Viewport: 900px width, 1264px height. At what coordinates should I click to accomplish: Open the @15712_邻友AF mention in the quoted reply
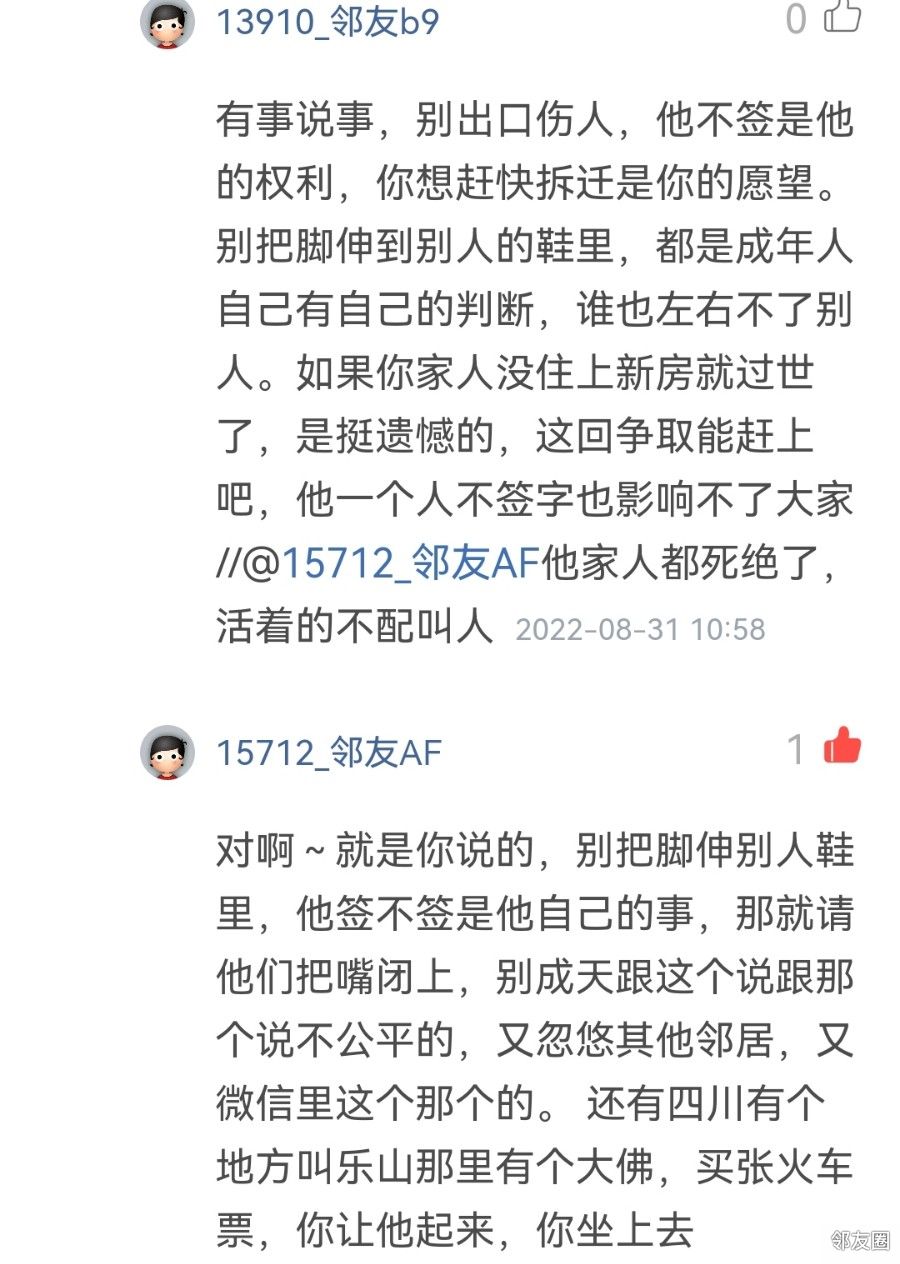pos(410,566)
